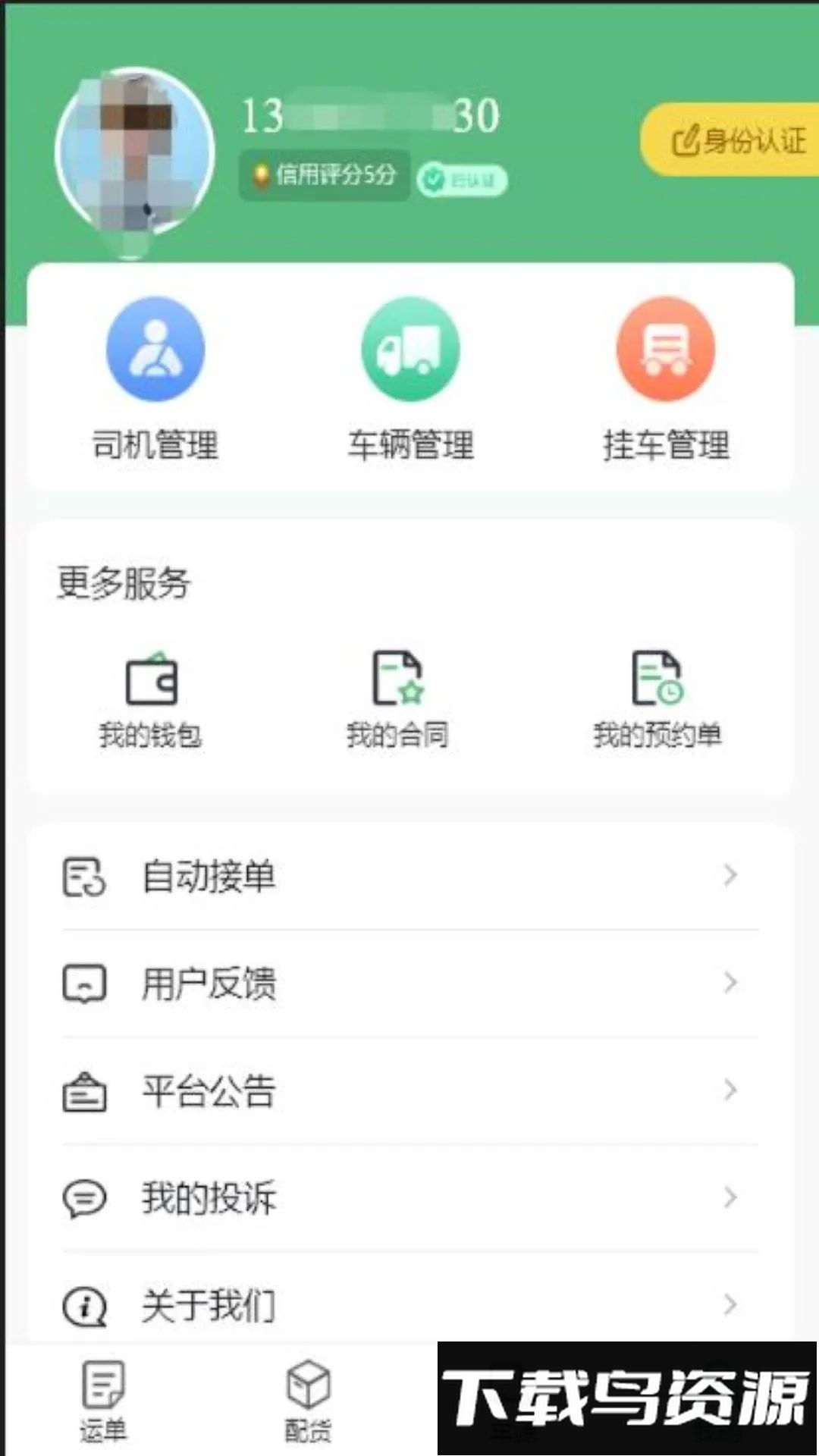The width and height of the screenshot is (819, 1456).
Task: Open 我的预约单 reservations
Action: click(x=657, y=699)
